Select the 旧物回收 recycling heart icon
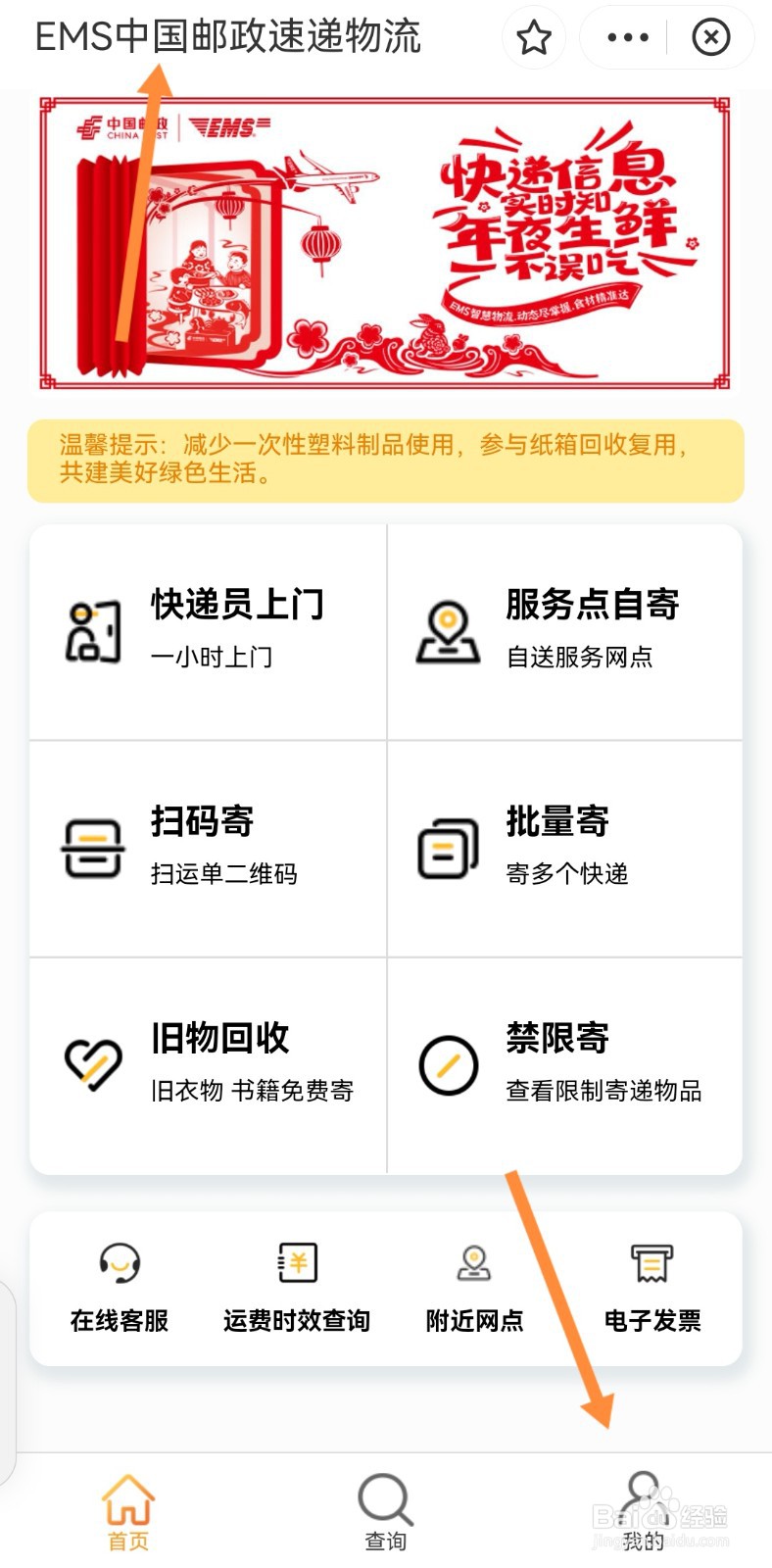 (90, 1063)
